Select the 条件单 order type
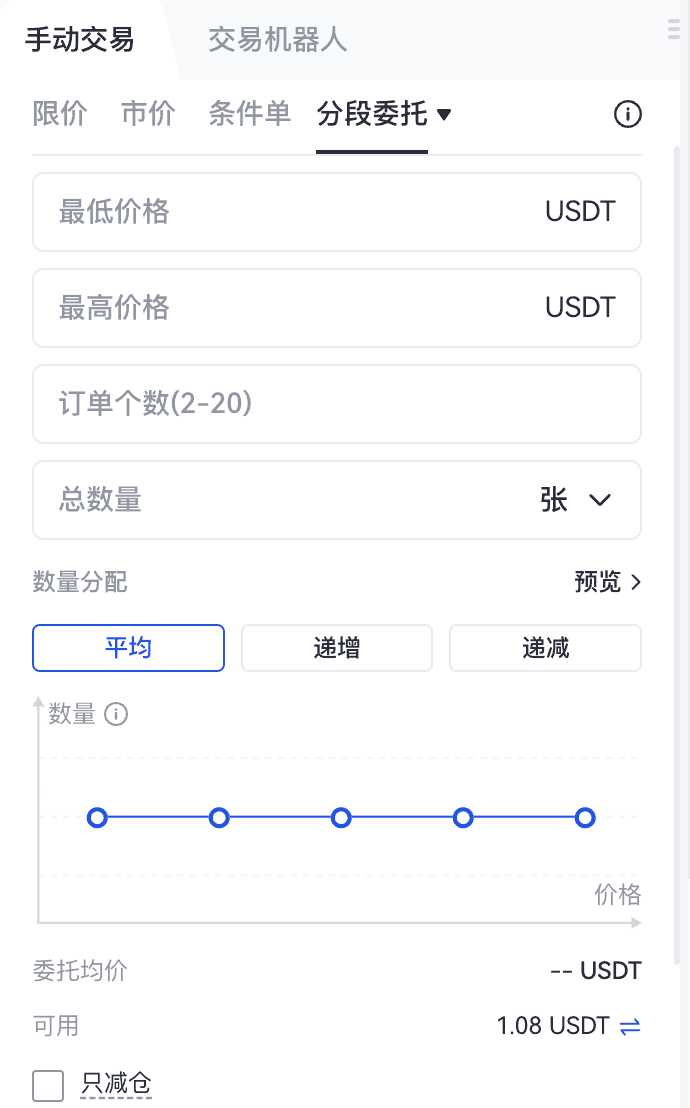The height and width of the screenshot is (1108, 690). pyautogui.click(x=250, y=114)
